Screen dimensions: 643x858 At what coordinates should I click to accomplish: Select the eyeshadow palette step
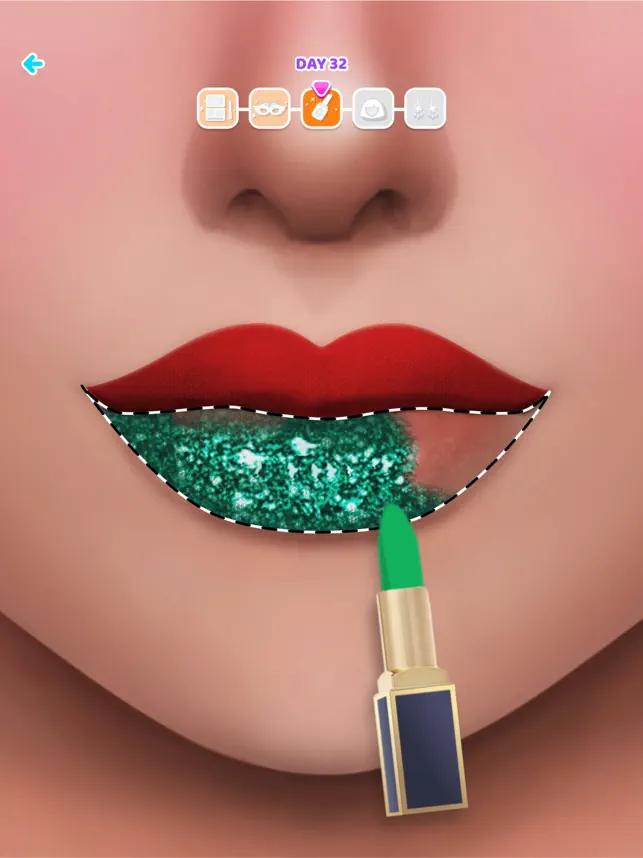[x=217, y=108]
